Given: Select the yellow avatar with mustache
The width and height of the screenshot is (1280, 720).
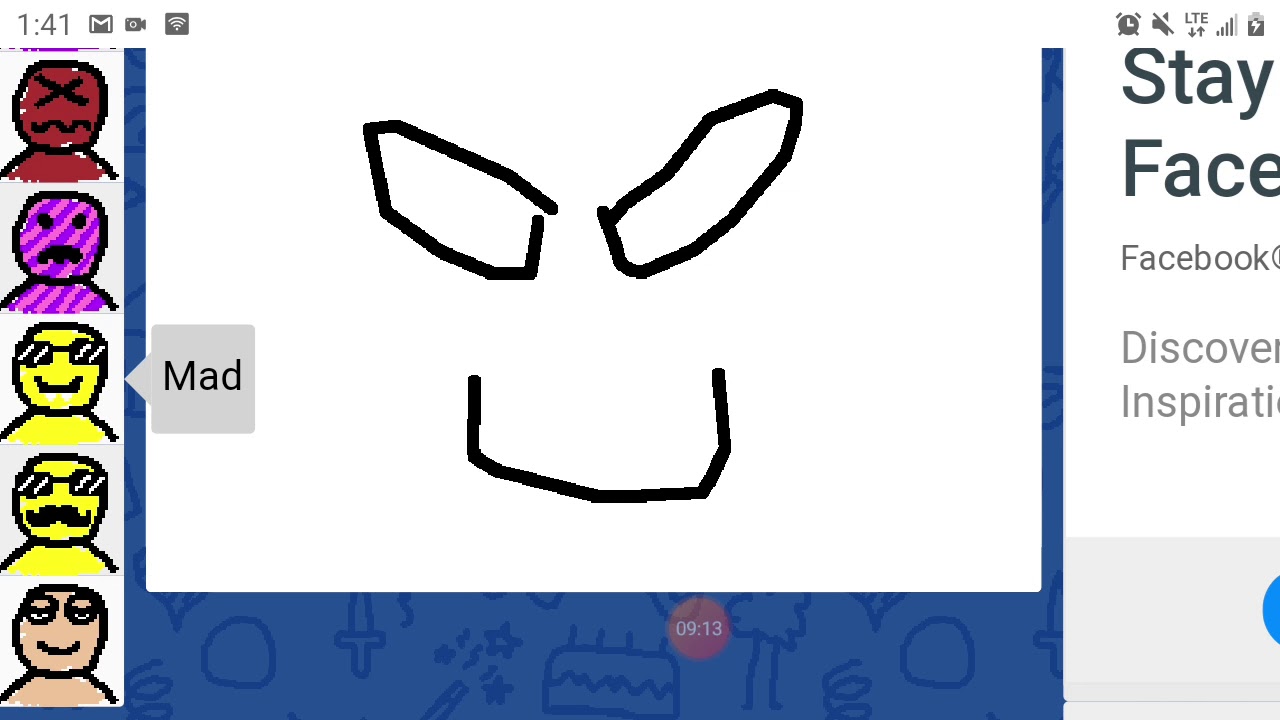Looking at the screenshot, I should [x=62, y=512].
